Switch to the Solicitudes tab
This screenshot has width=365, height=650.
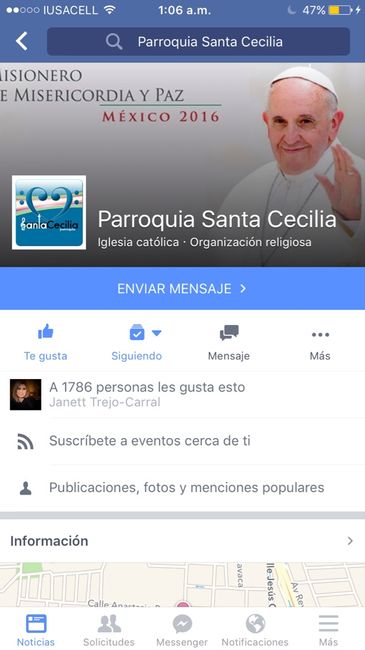click(109, 630)
